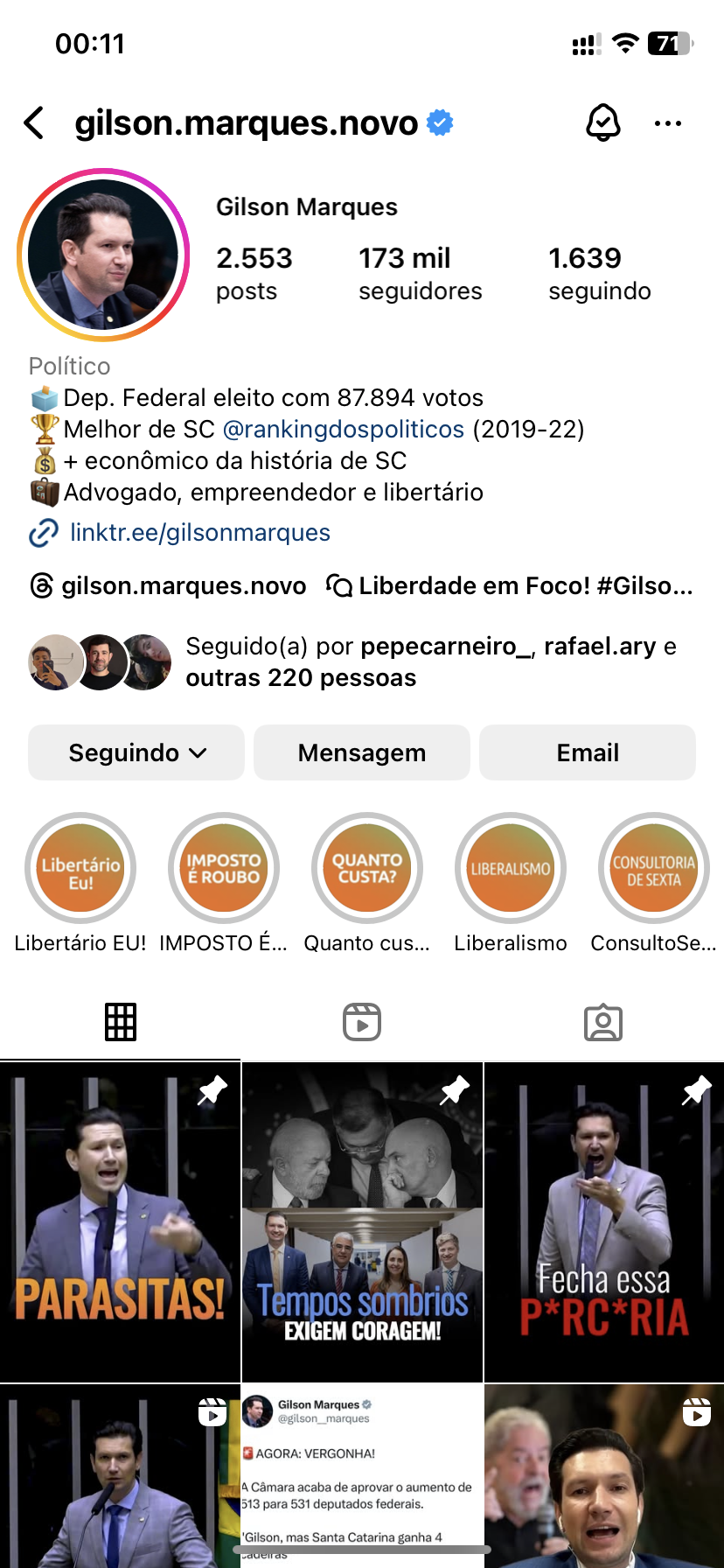Open the three-dot overflow menu
Screen dimensions: 724x1568
(667, 123)
